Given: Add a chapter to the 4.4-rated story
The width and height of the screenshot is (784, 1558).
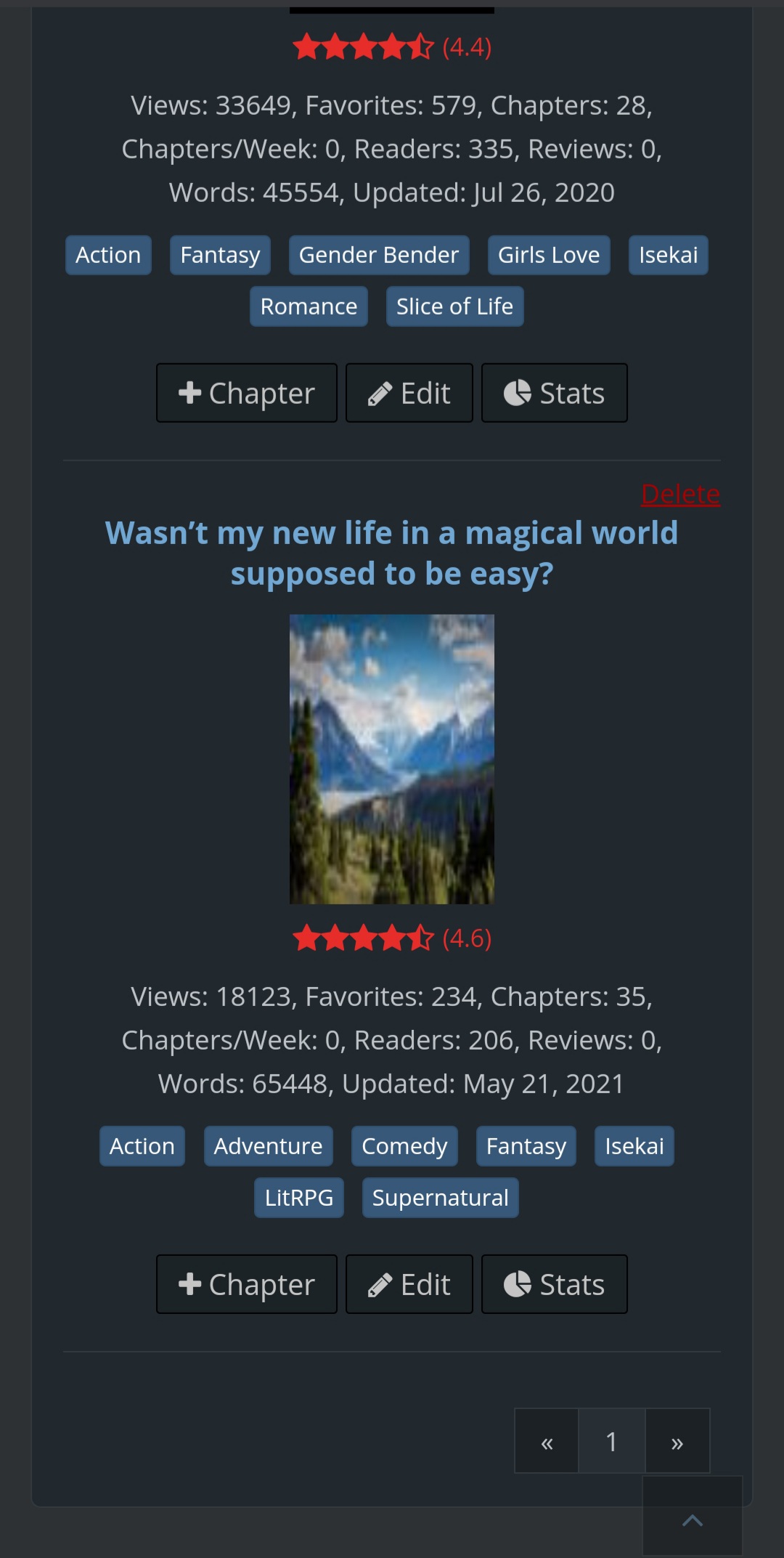Looking at the screenshot, I should pos(247,393).
